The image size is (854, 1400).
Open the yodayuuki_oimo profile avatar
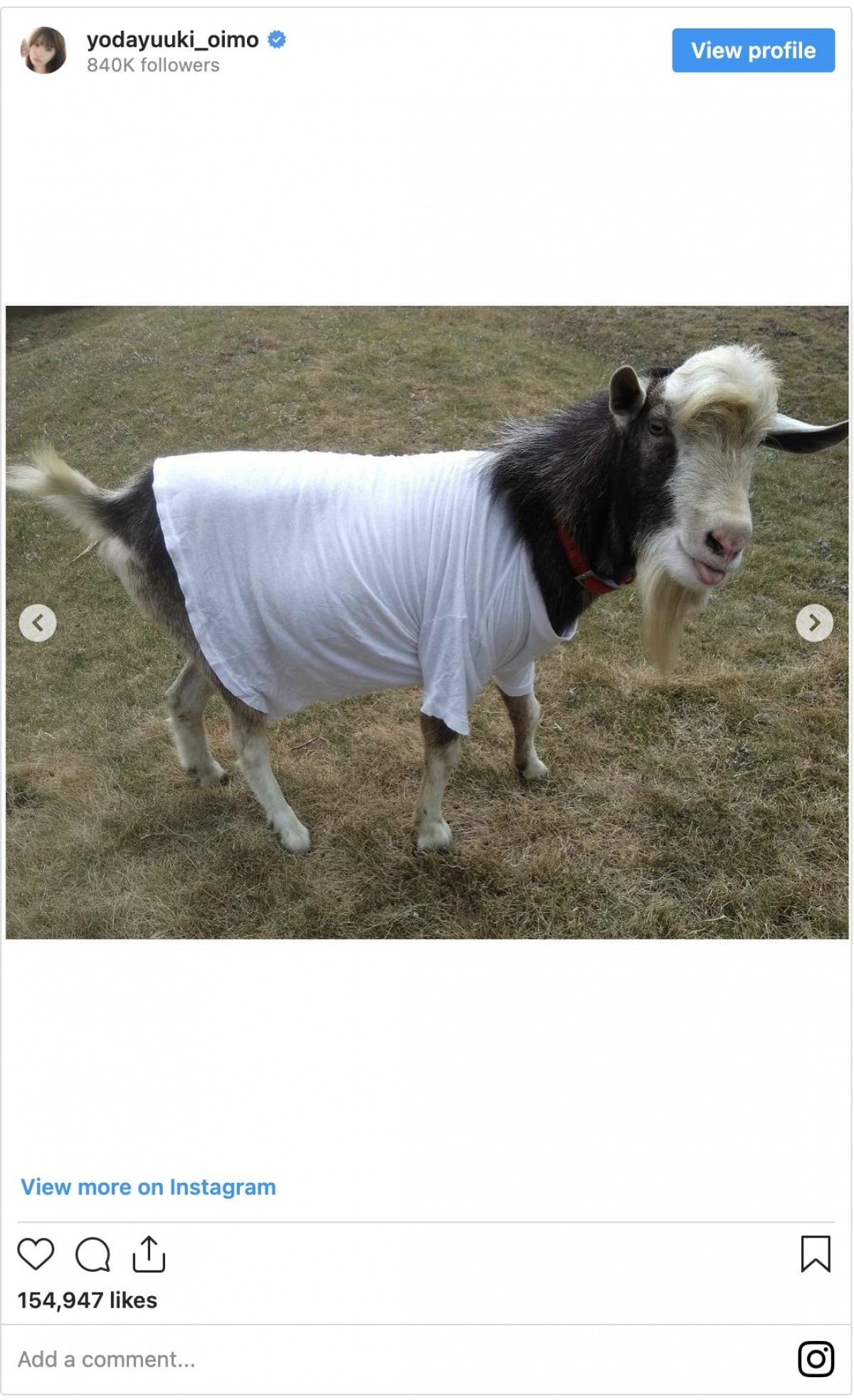click(45, 51)
